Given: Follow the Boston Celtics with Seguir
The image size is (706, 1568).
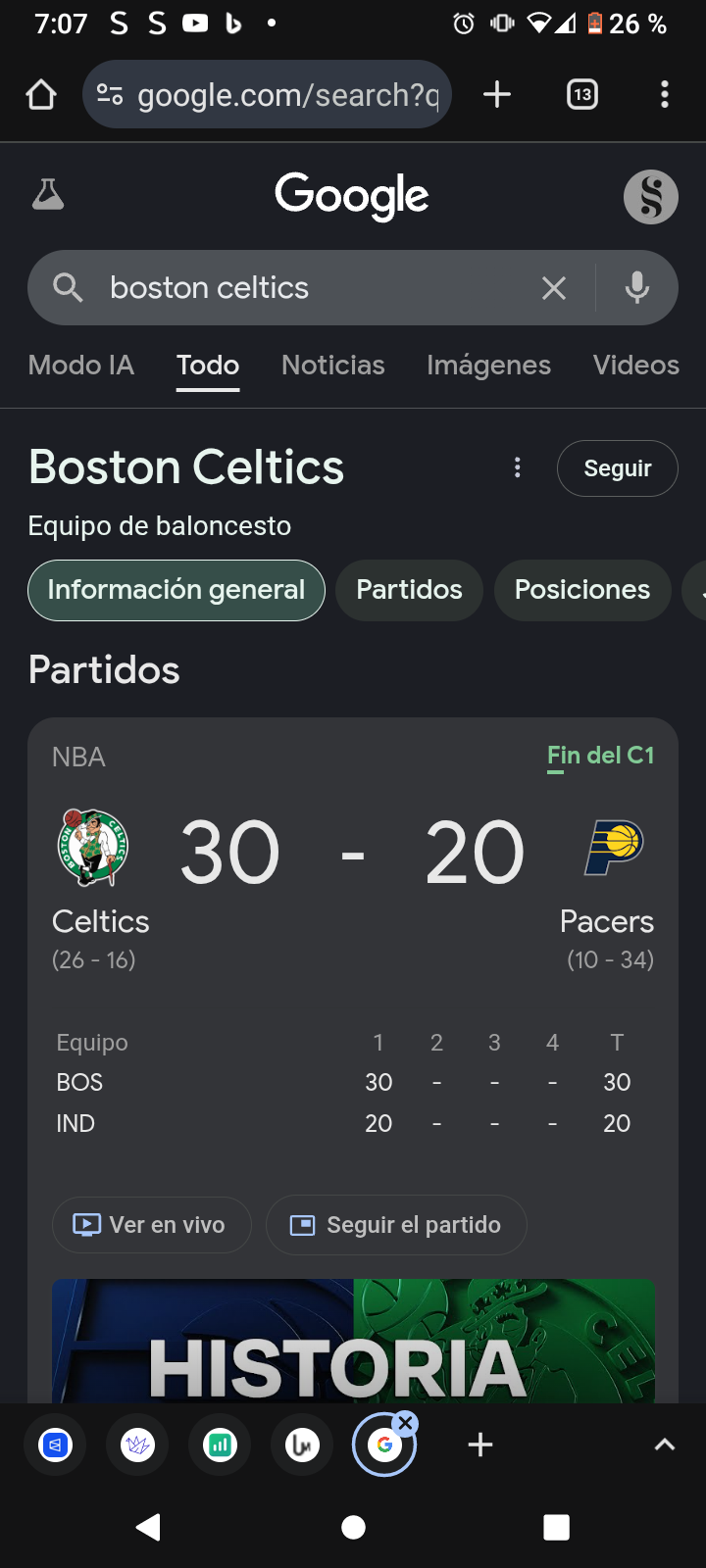Looking at the screenshot, I should tap(617, 468).
